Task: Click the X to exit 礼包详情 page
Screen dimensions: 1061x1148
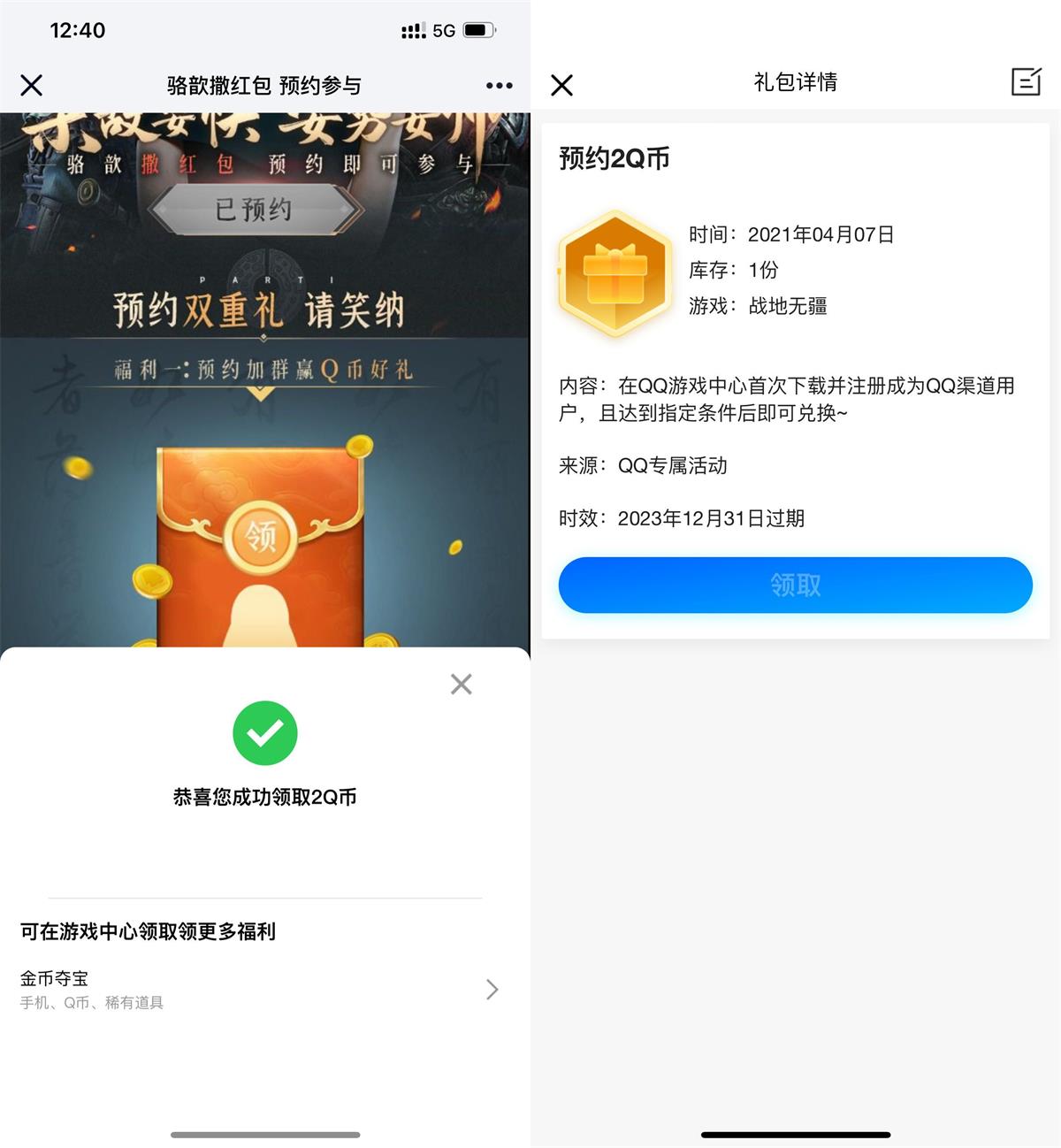Action: click(561, 84)
